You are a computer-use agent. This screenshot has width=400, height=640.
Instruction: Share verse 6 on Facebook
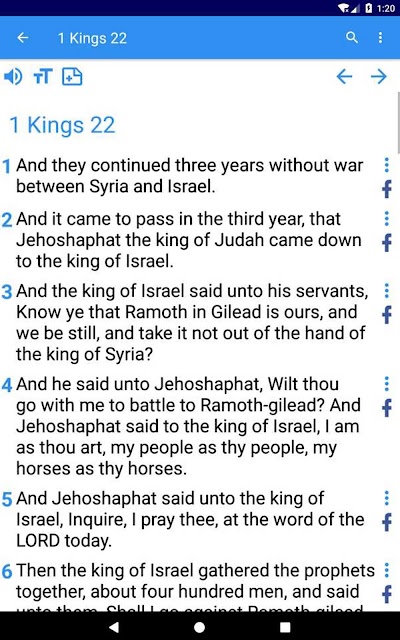(x=387, y=594)
